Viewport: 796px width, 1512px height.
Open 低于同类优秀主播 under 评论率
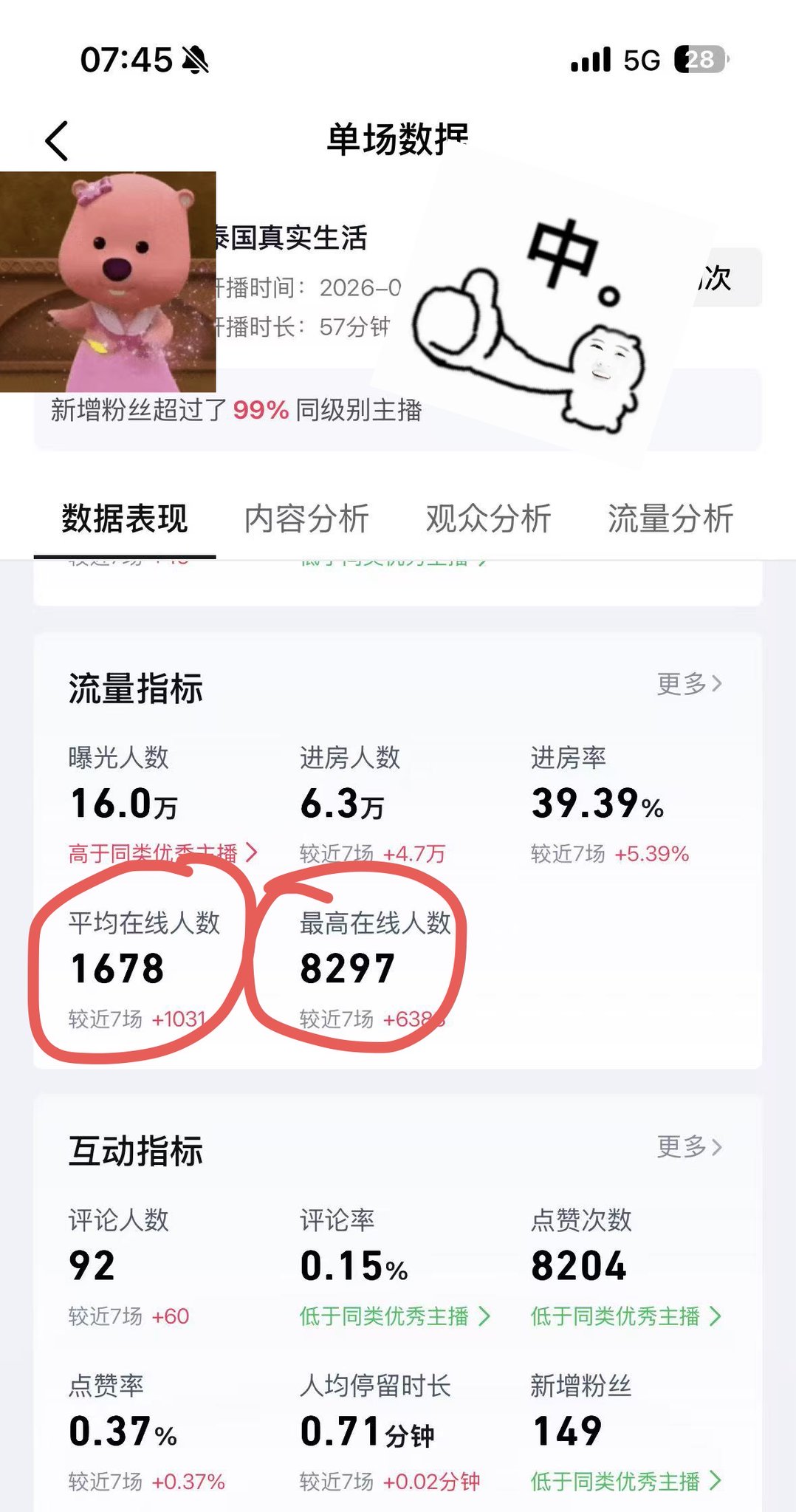point(395,1316)
